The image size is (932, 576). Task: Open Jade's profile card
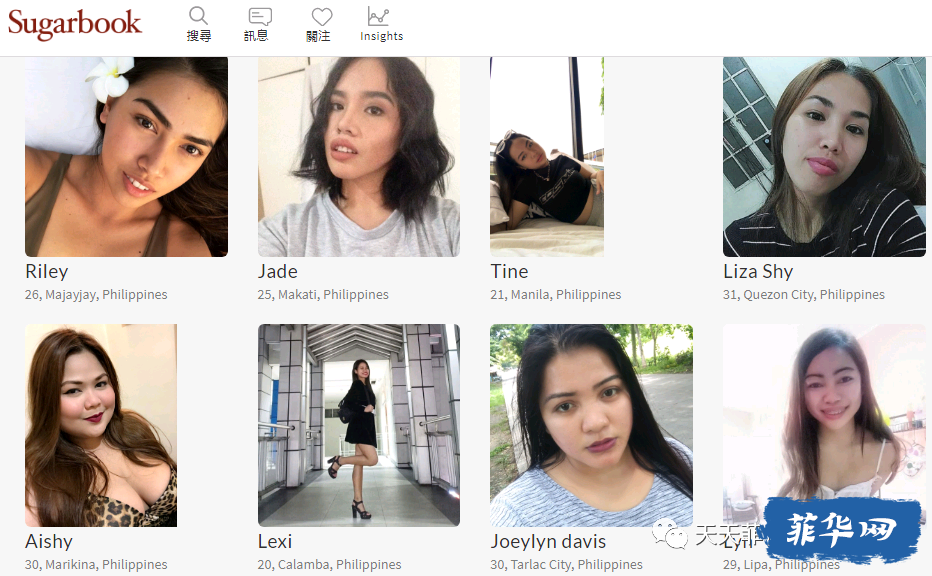pyautogui.click(x=359, y=158)
